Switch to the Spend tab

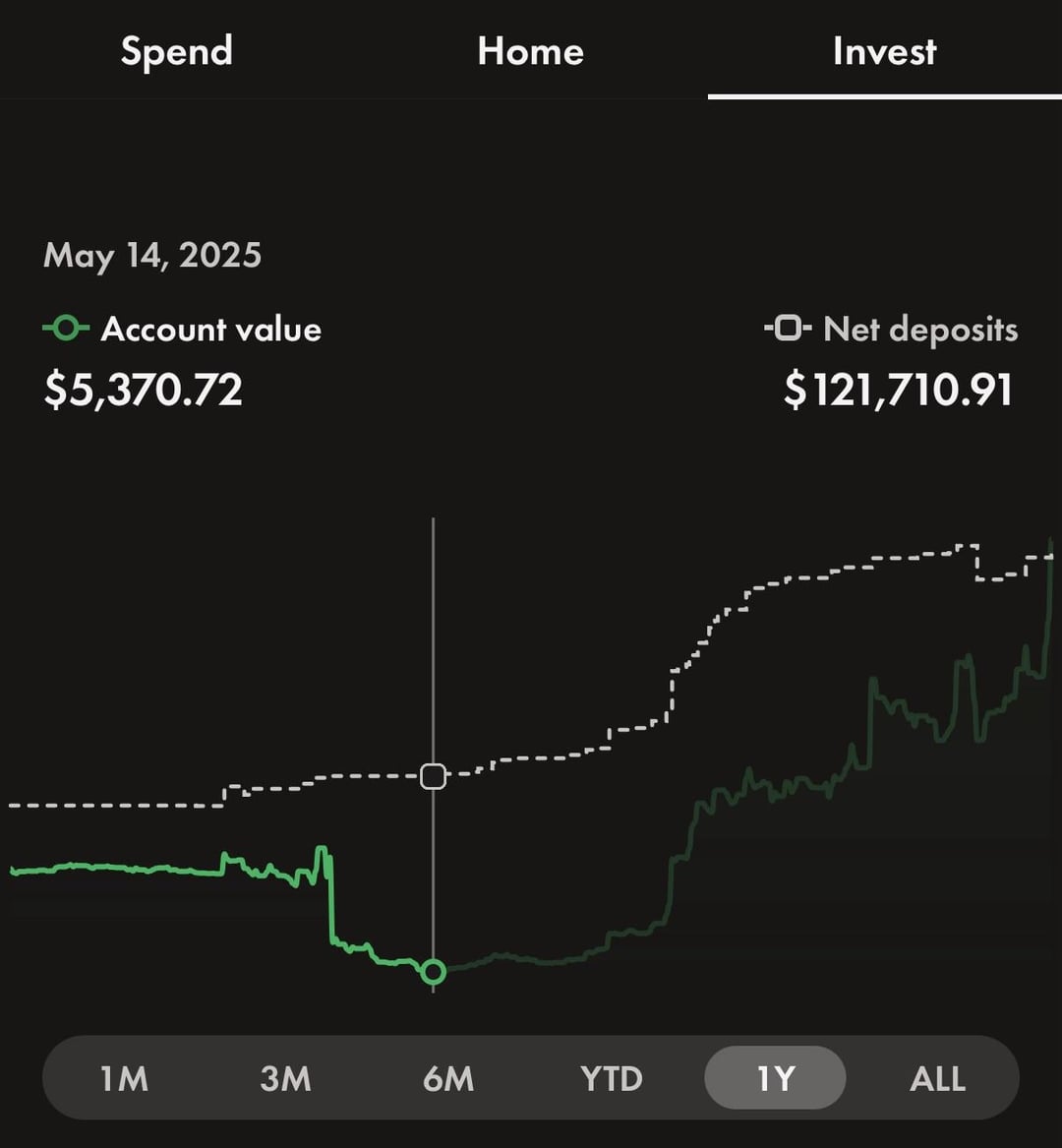click(177, 51)
